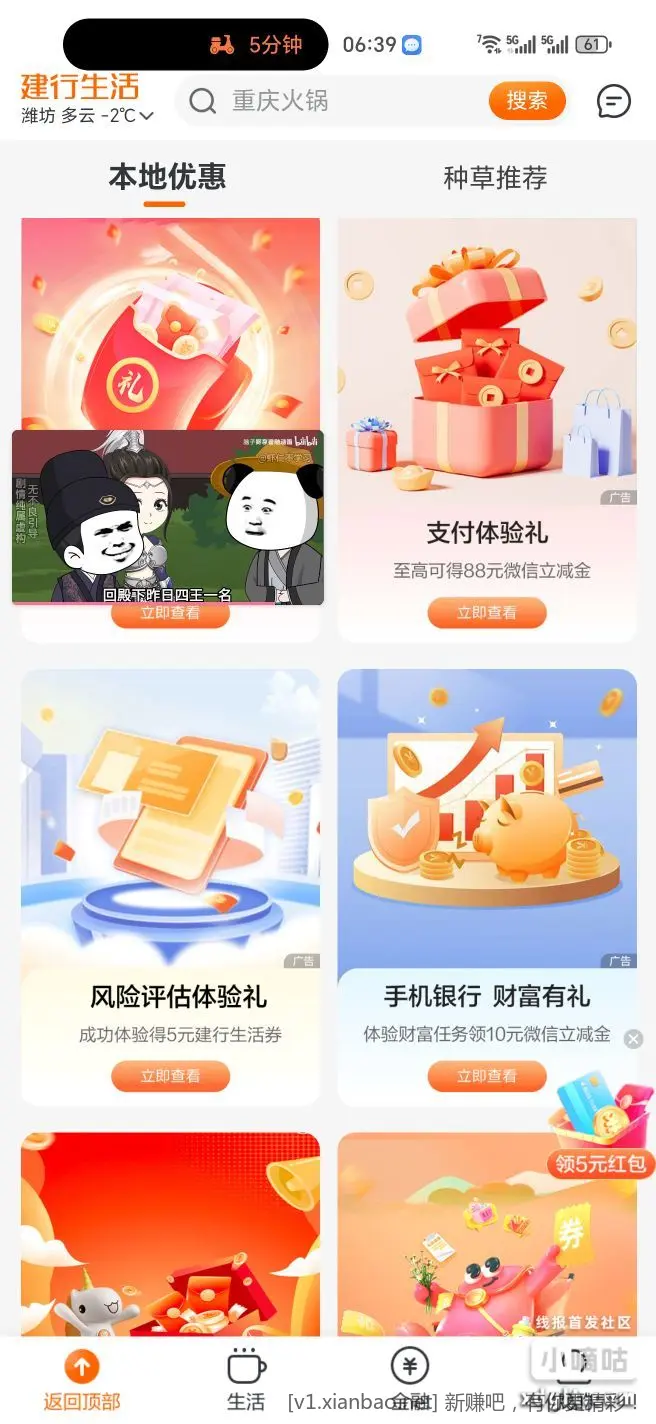Open the floating bilibili video window
The width and height of the screenshot is (656, 1424).
coord(168,517)
